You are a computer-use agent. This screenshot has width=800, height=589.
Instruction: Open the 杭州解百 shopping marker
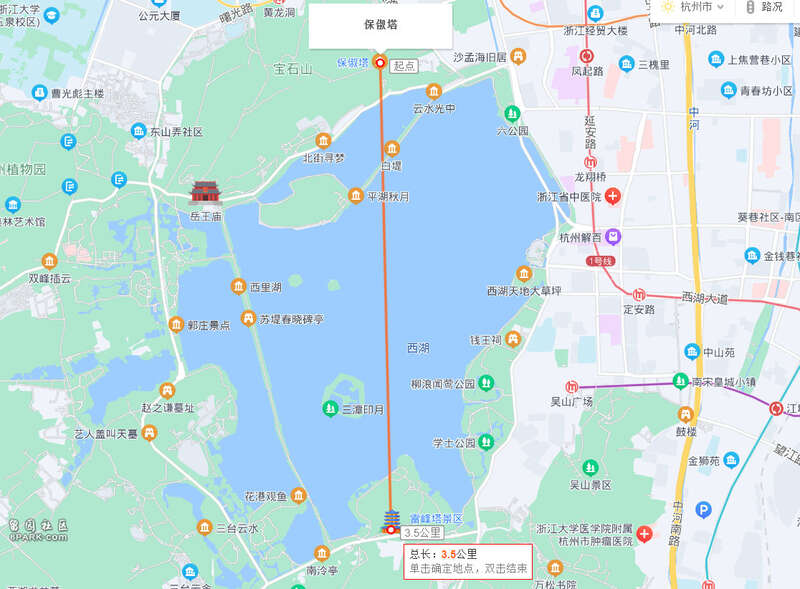click(x=614, y=237)
